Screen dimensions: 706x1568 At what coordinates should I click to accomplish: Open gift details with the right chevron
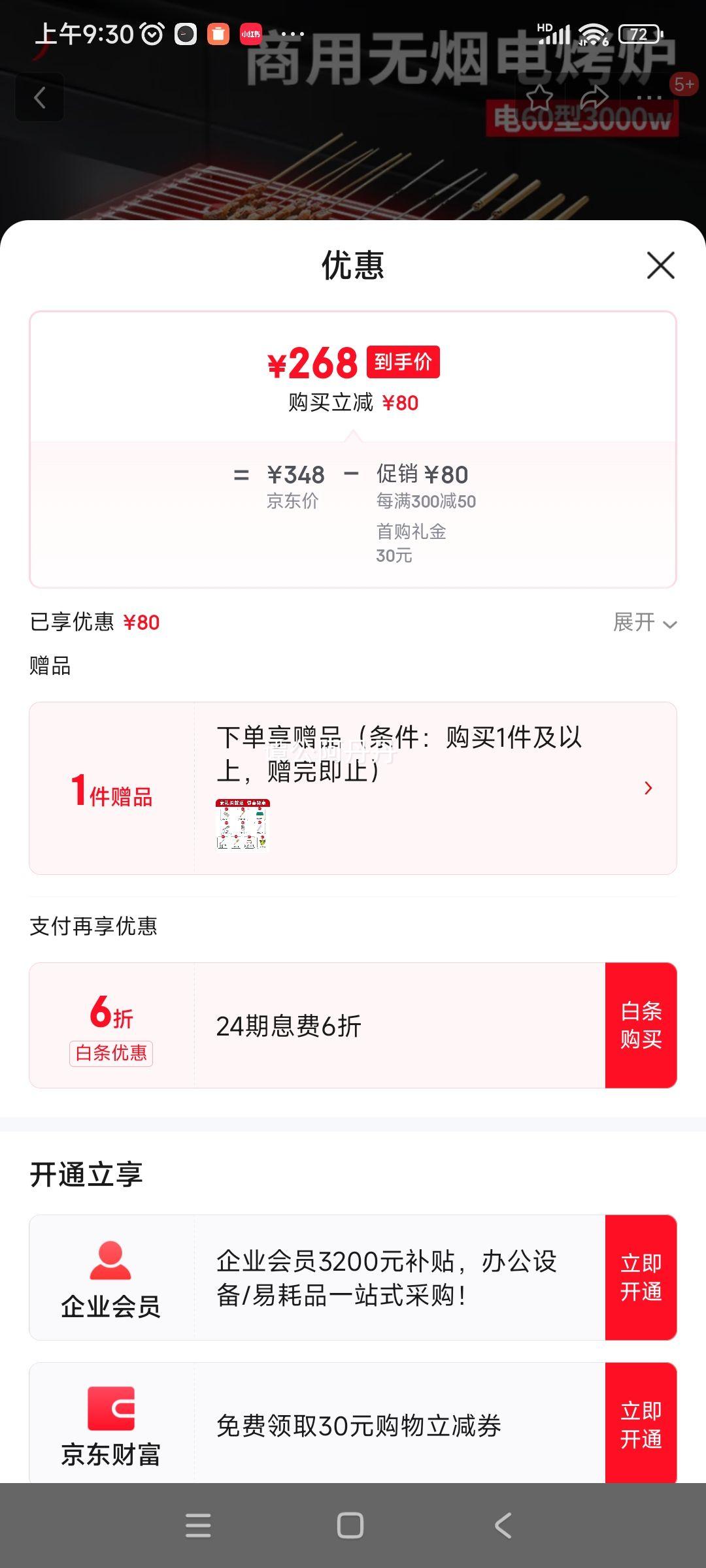click(648, 787)
